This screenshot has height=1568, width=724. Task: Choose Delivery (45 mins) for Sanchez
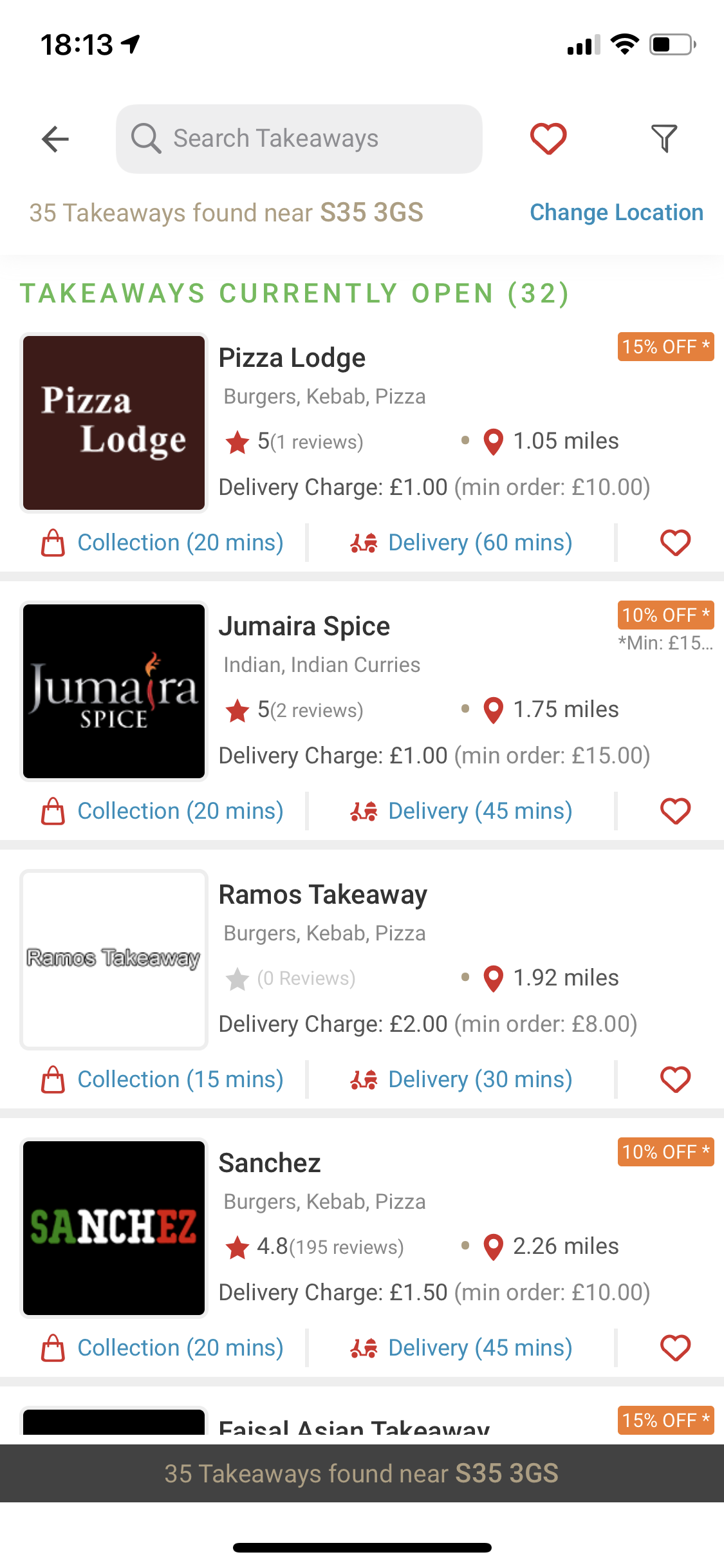(x=461, y=1348)
